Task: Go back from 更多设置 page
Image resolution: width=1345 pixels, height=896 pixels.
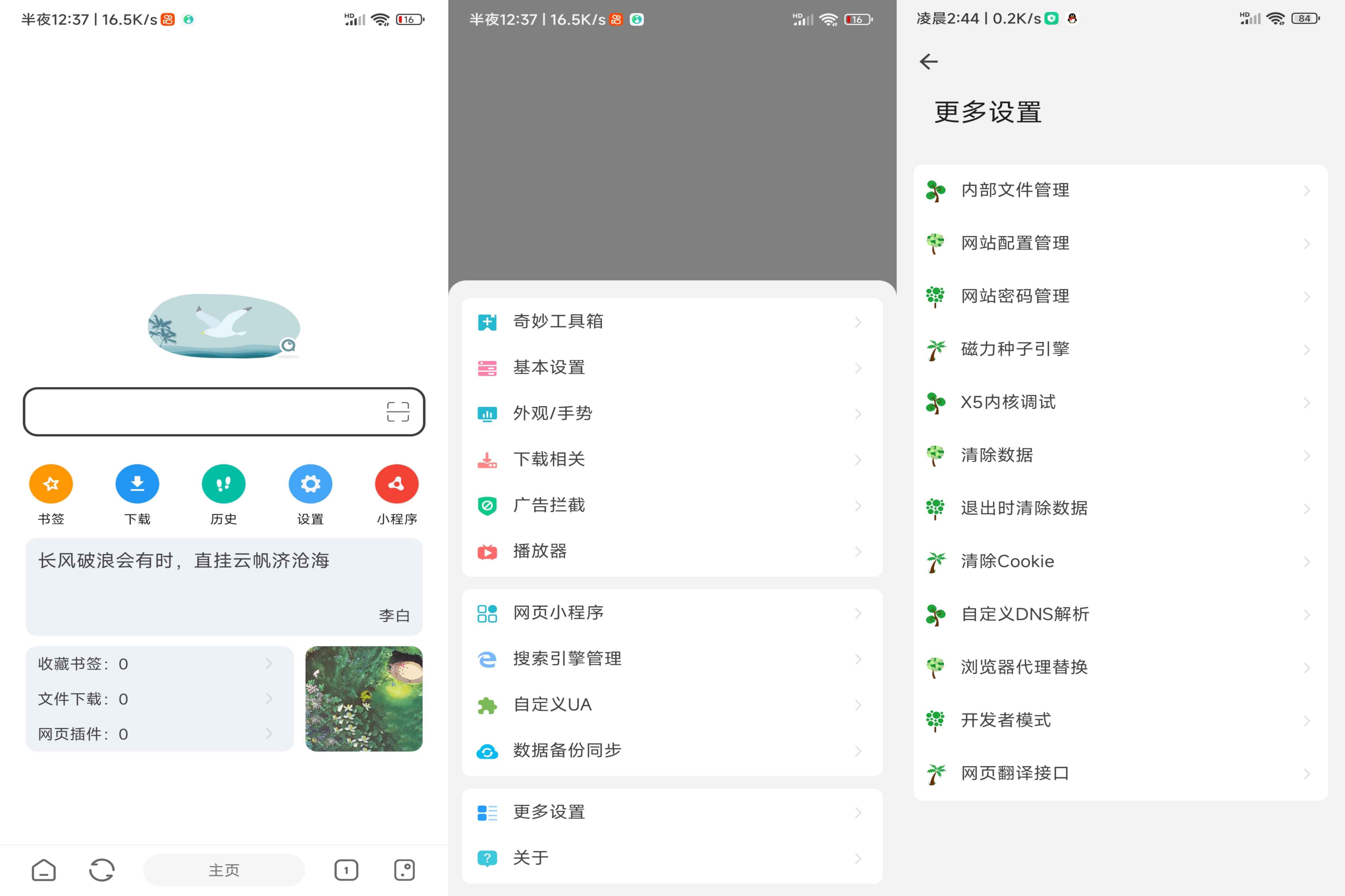Action: tap(929, 62)
